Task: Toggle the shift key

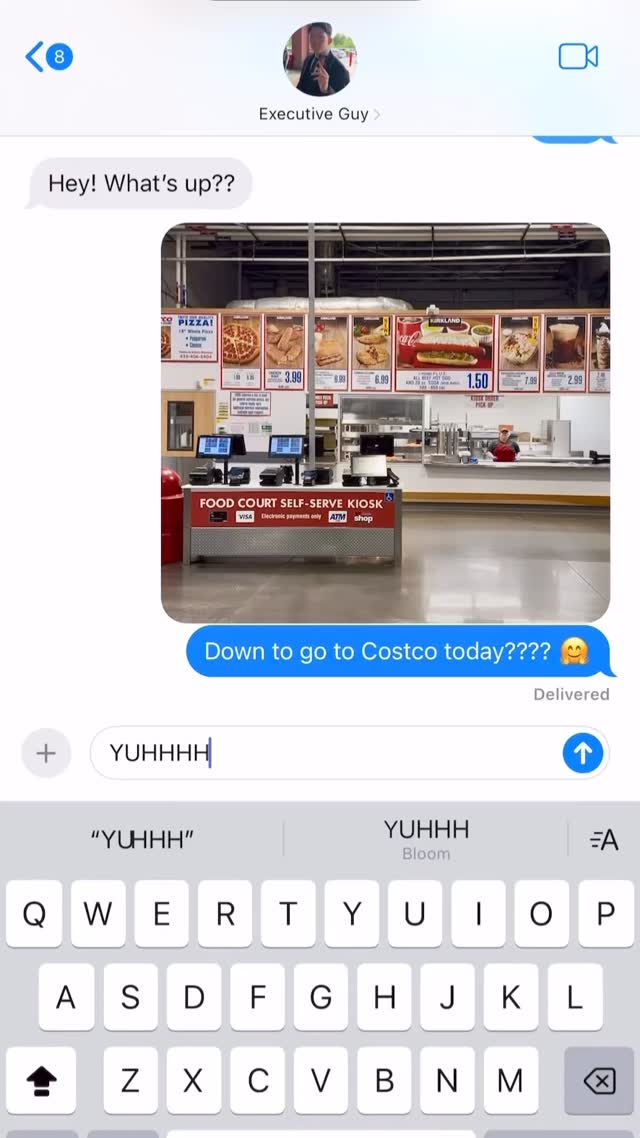Action: click(41, 1080)
